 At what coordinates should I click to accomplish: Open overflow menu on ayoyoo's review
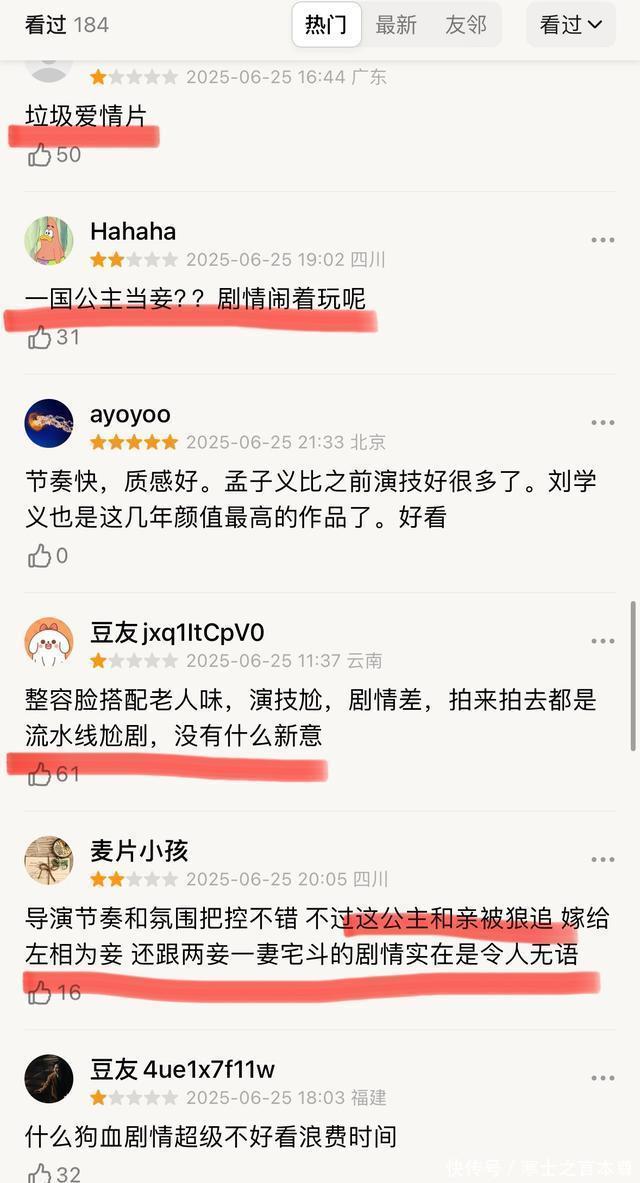603,423
